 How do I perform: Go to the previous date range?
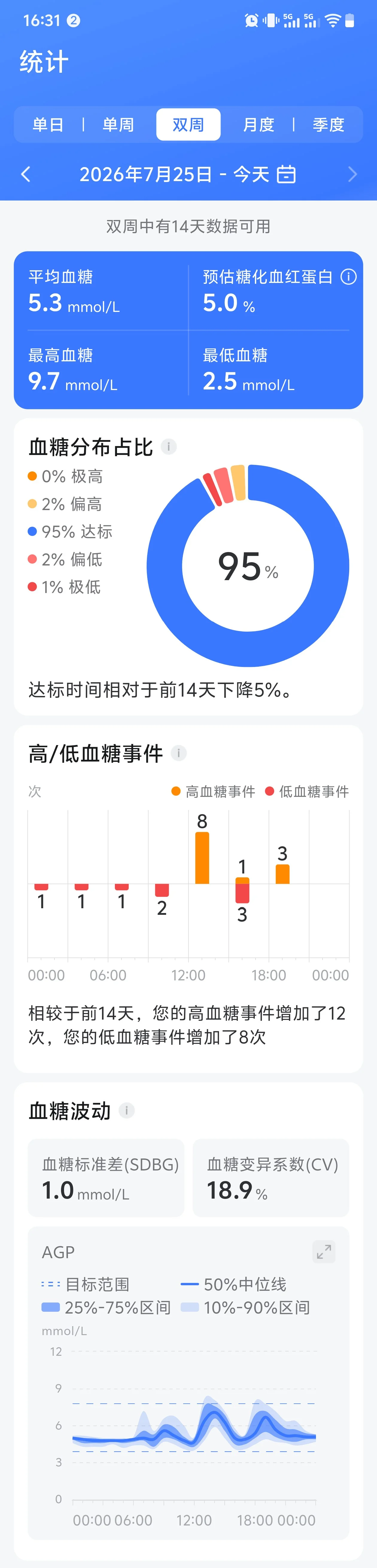[25, 175]
